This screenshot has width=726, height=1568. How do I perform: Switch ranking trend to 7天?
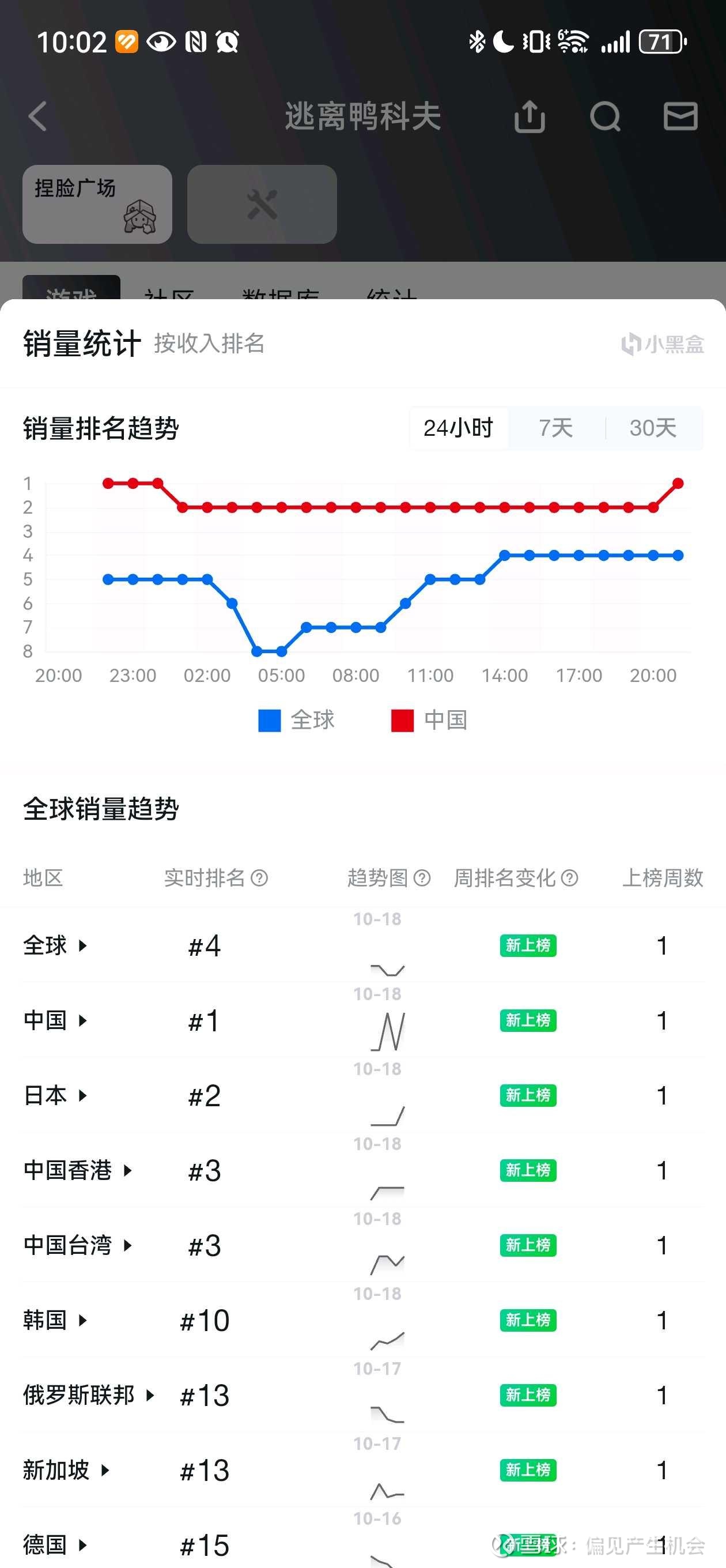pos(555,428)
